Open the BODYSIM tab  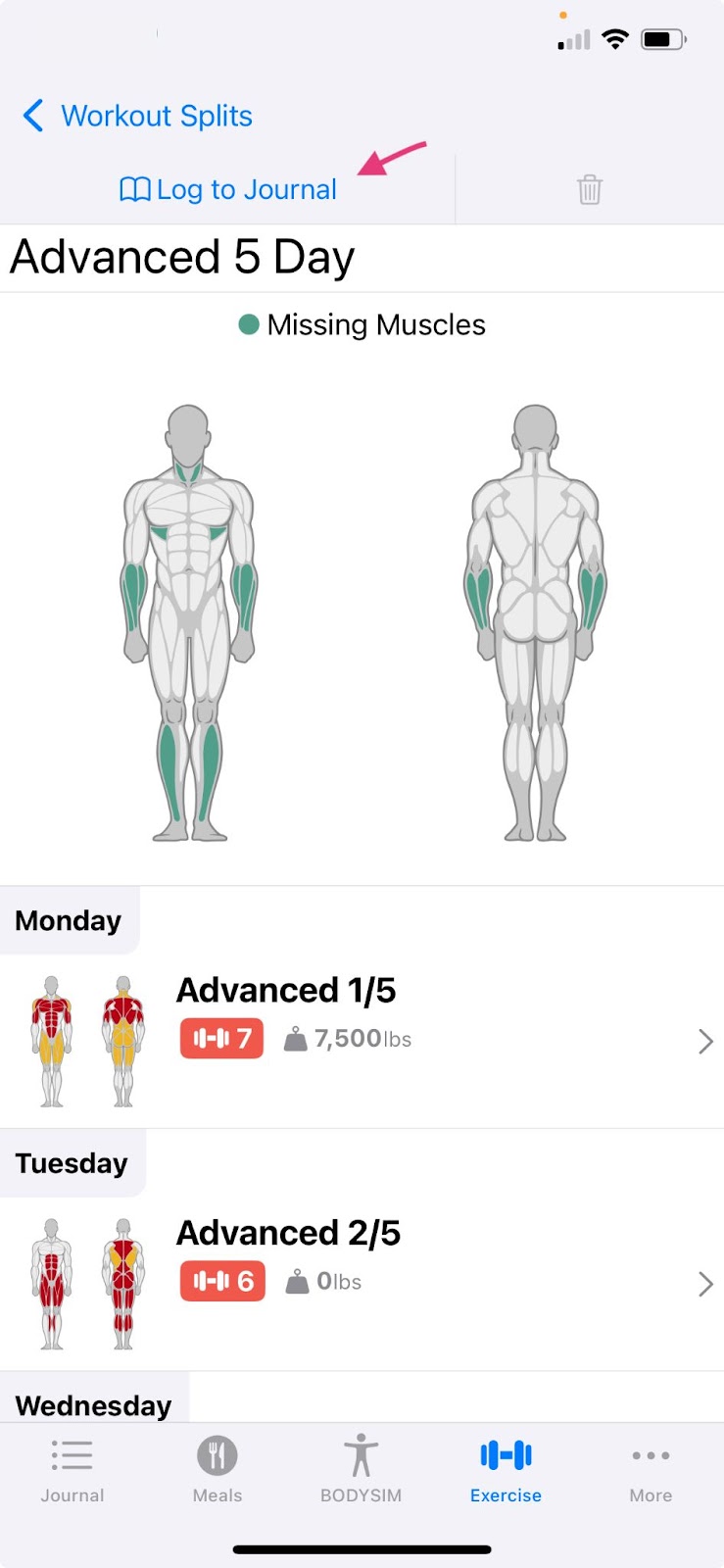361,1470
